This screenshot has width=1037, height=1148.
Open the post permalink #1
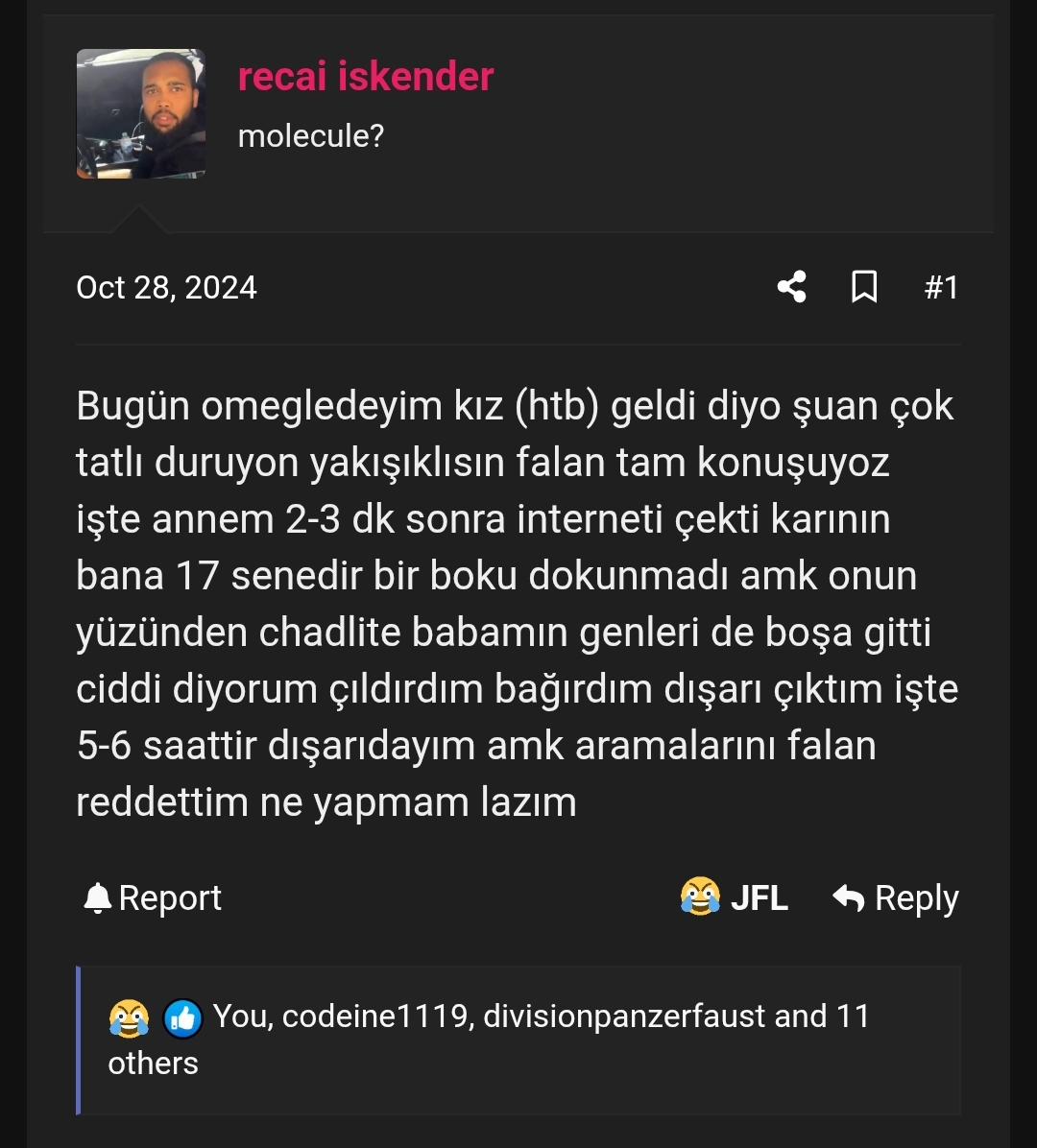click(941, 288)
